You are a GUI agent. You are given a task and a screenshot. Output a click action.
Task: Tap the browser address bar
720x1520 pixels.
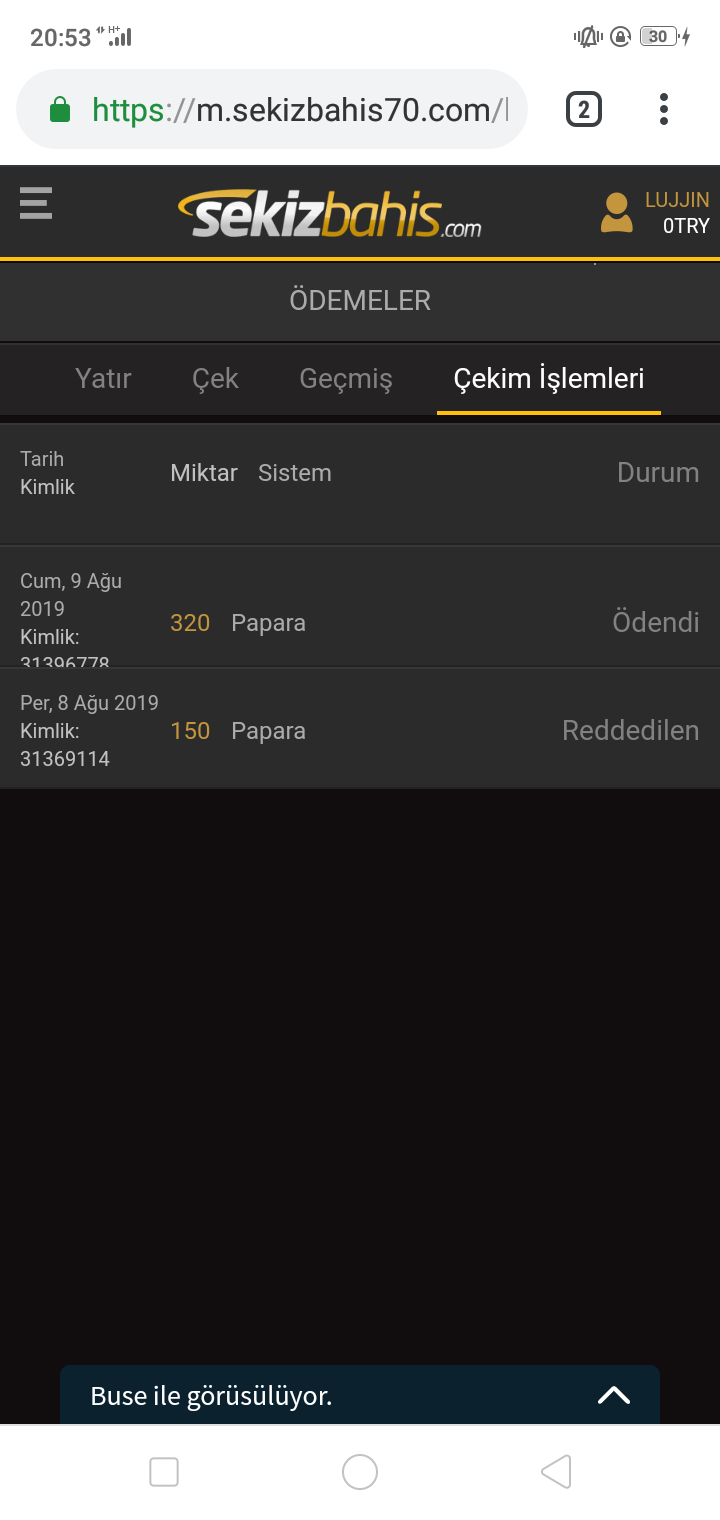tap(272, 109)
